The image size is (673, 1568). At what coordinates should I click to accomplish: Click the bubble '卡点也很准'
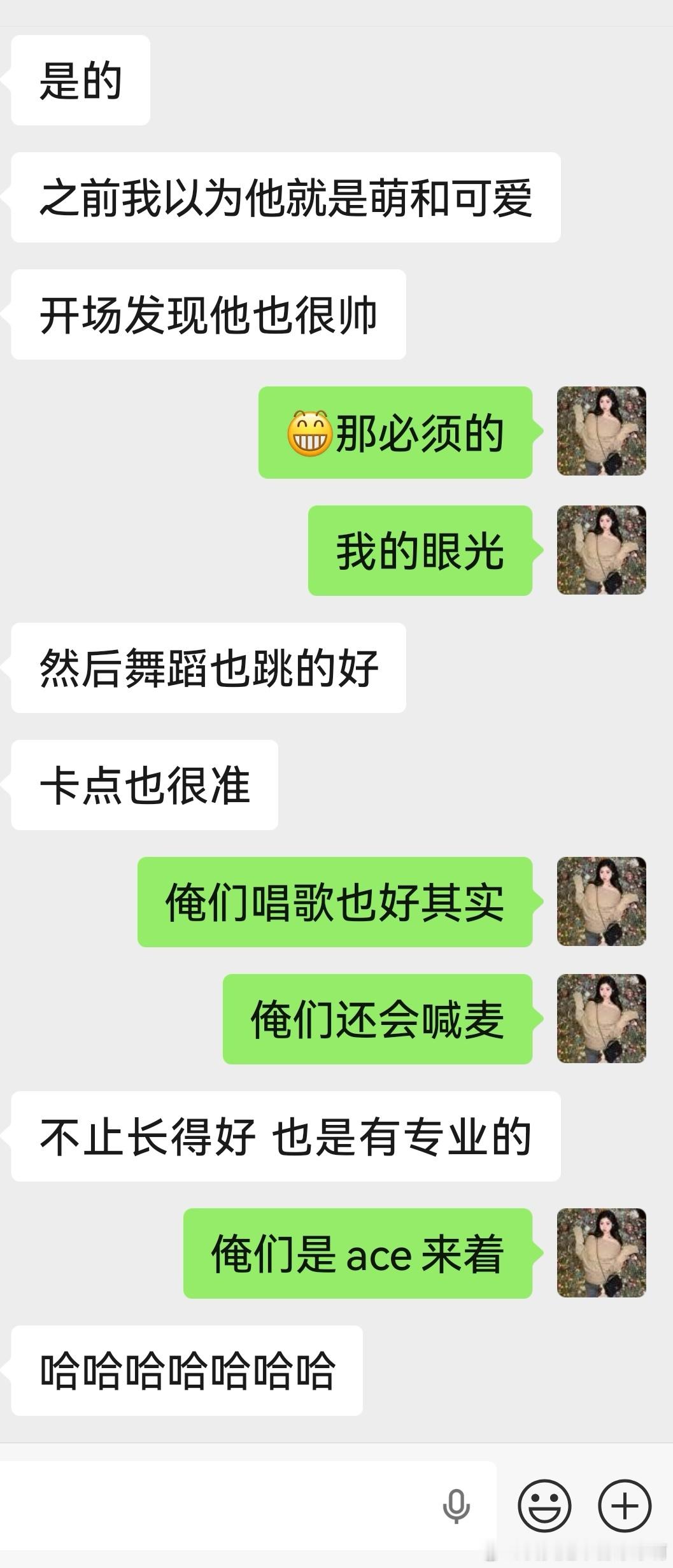click(145, 784)
